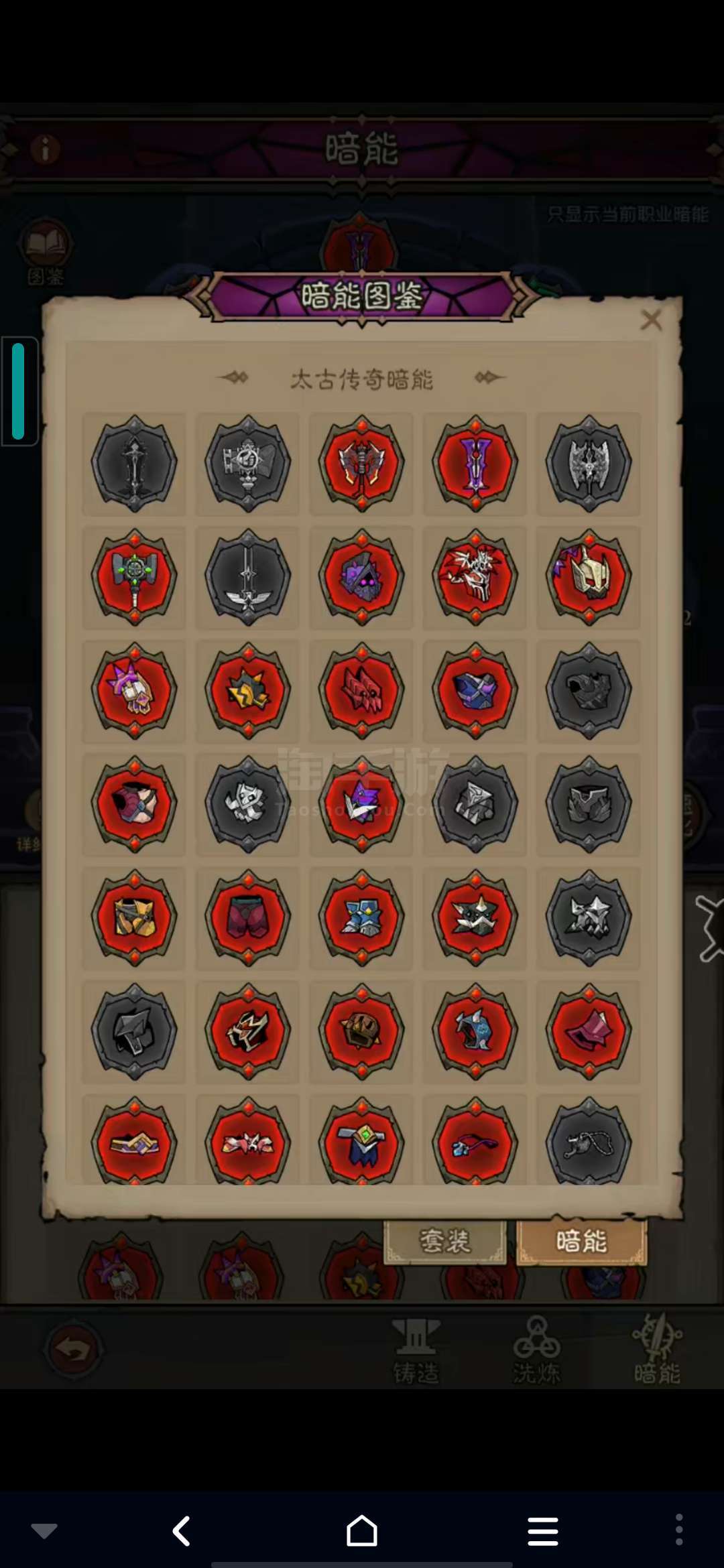
Task: Open the purple greatsword item on red badge
Action: [475, 463]
